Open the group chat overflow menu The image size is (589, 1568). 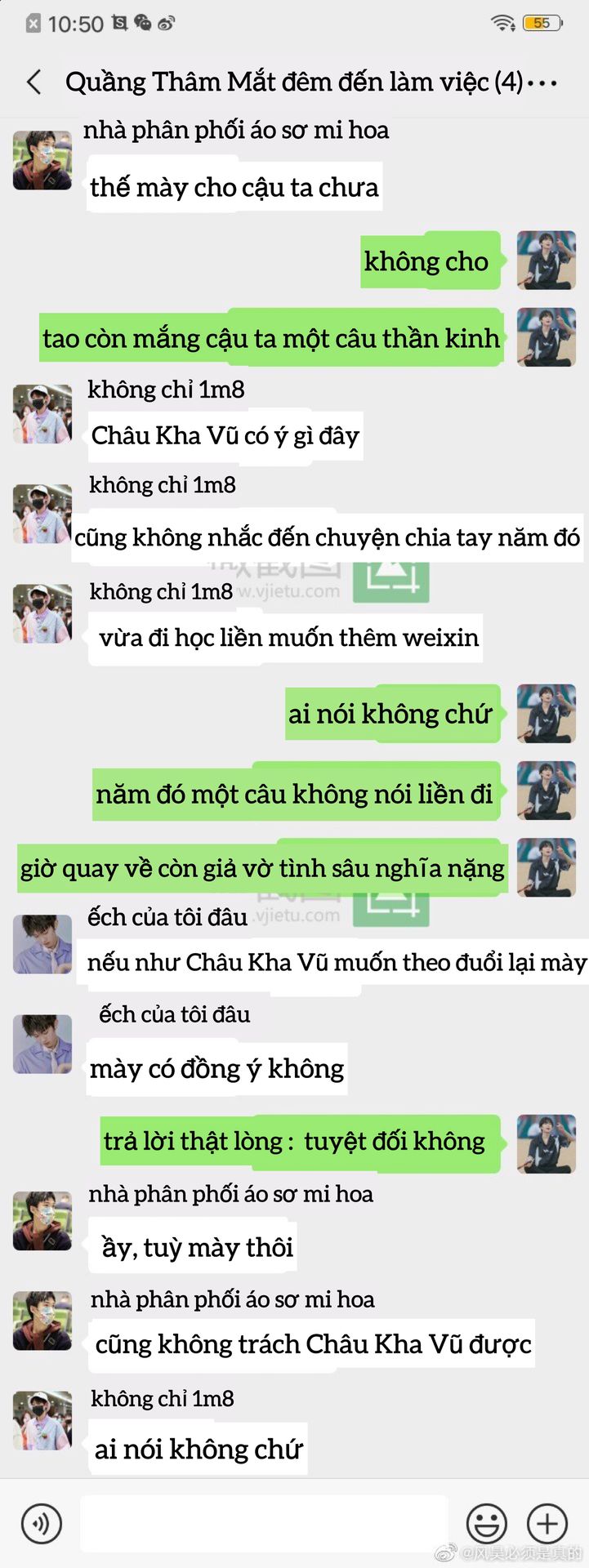543,82
